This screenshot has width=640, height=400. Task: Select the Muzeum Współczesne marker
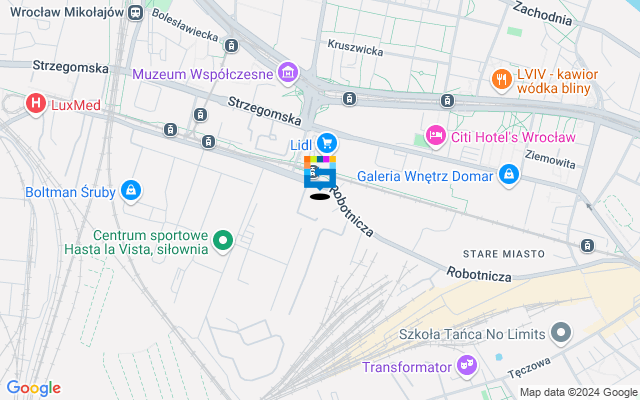pyautogui.click(x=288, y=72)
